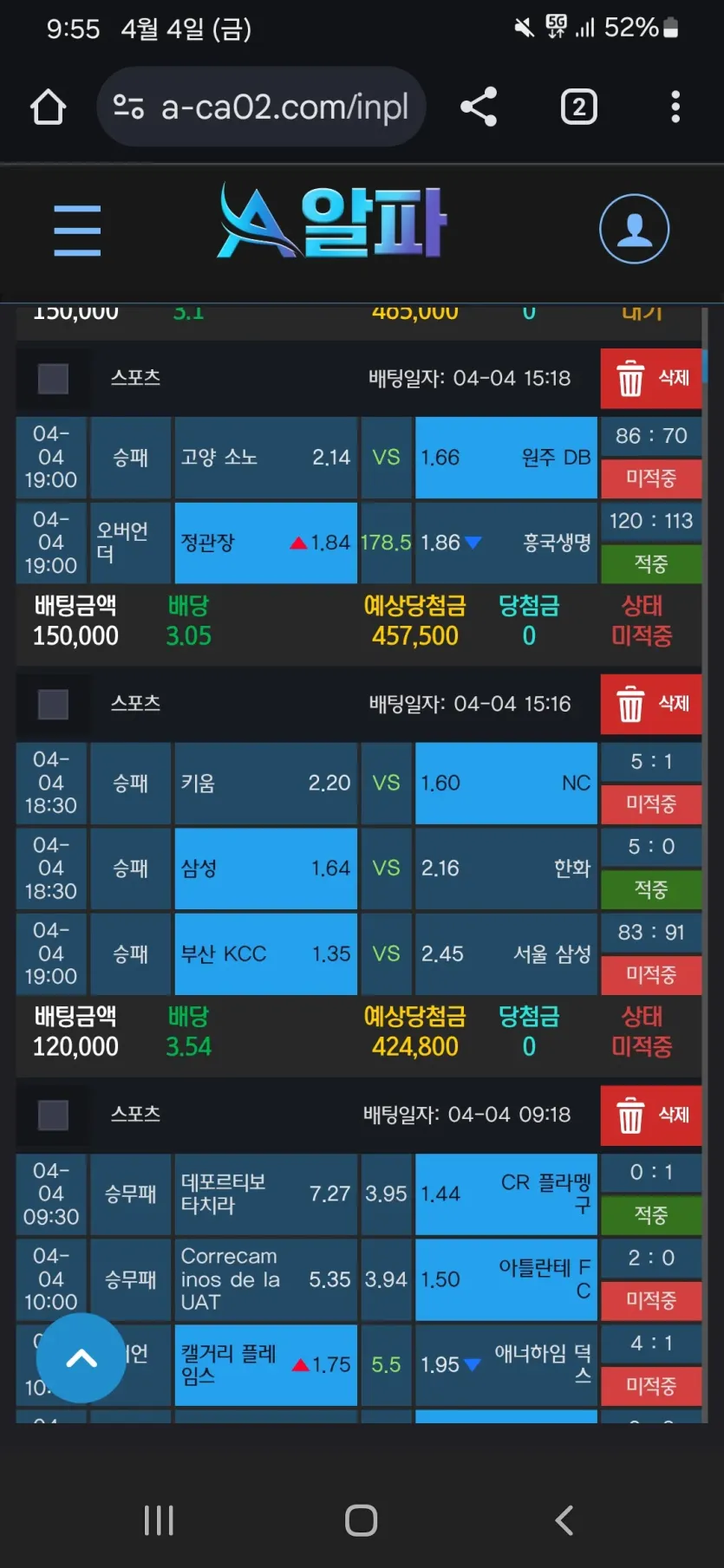Screen dimensions: 724x1568
Task: Open the browser overflow menu
Action: click(x=675, y=107)
